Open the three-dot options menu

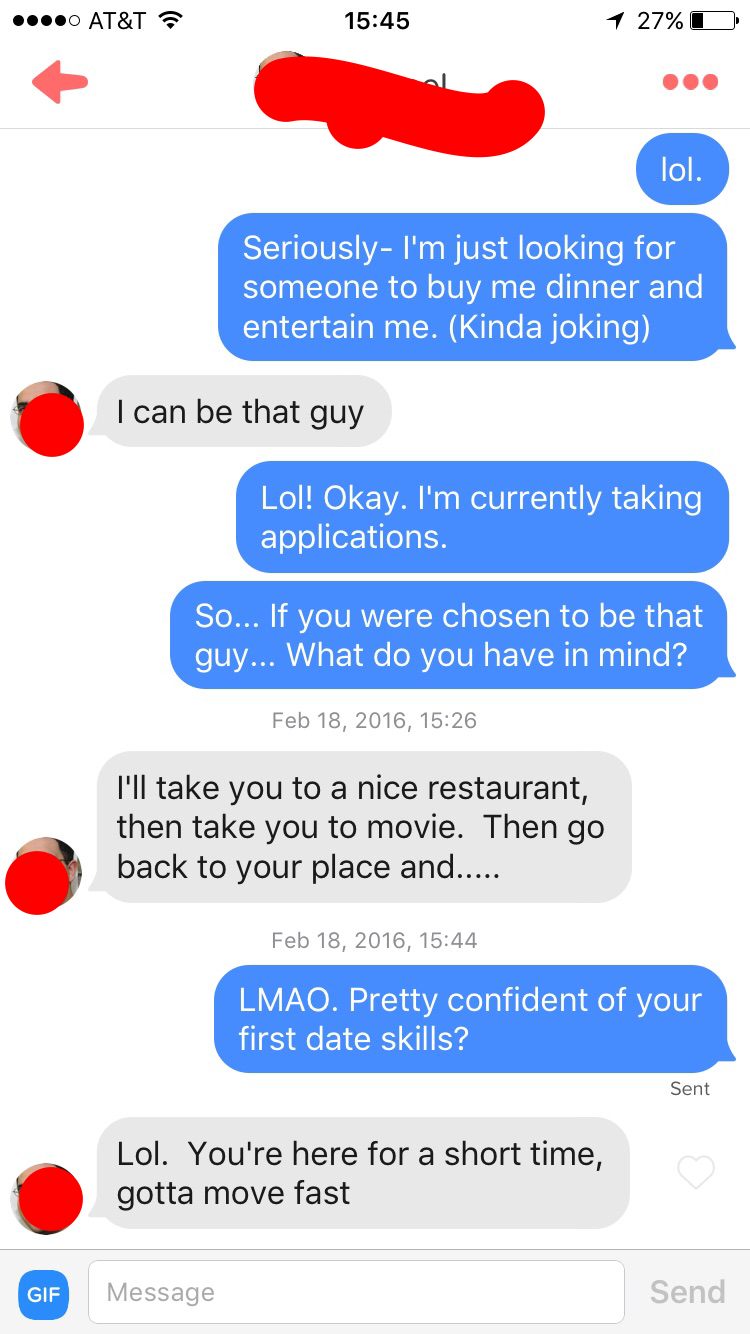click(x=690, y=82)
